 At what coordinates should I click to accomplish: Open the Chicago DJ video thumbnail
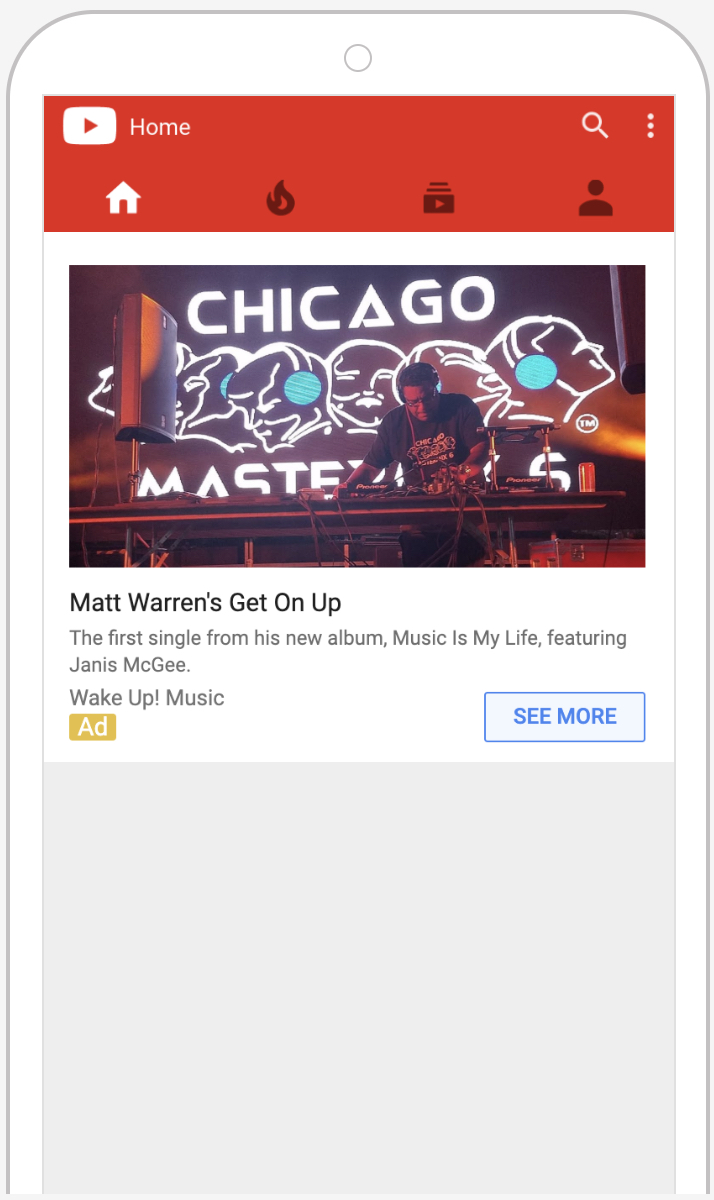357,416
